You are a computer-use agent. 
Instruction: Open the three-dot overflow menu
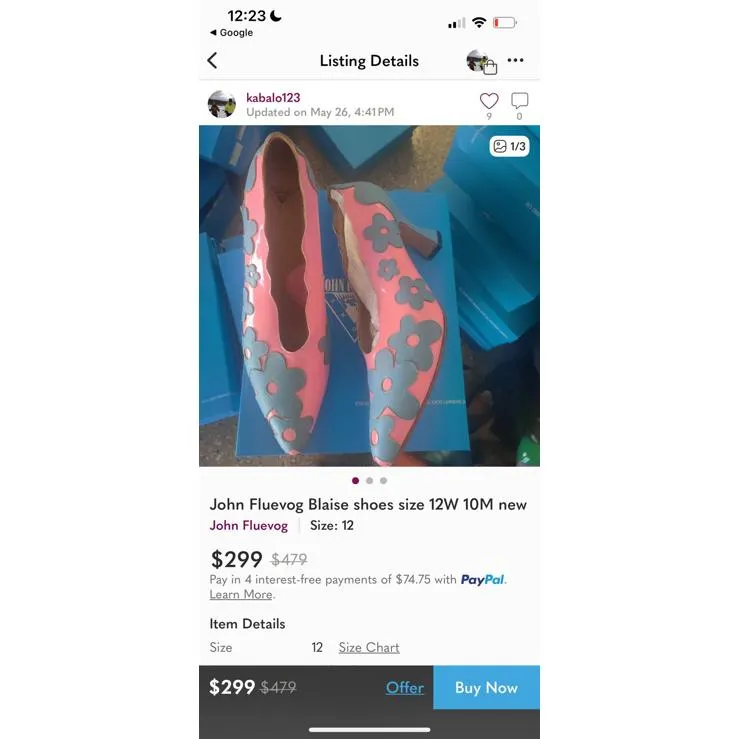pos(515,61)
